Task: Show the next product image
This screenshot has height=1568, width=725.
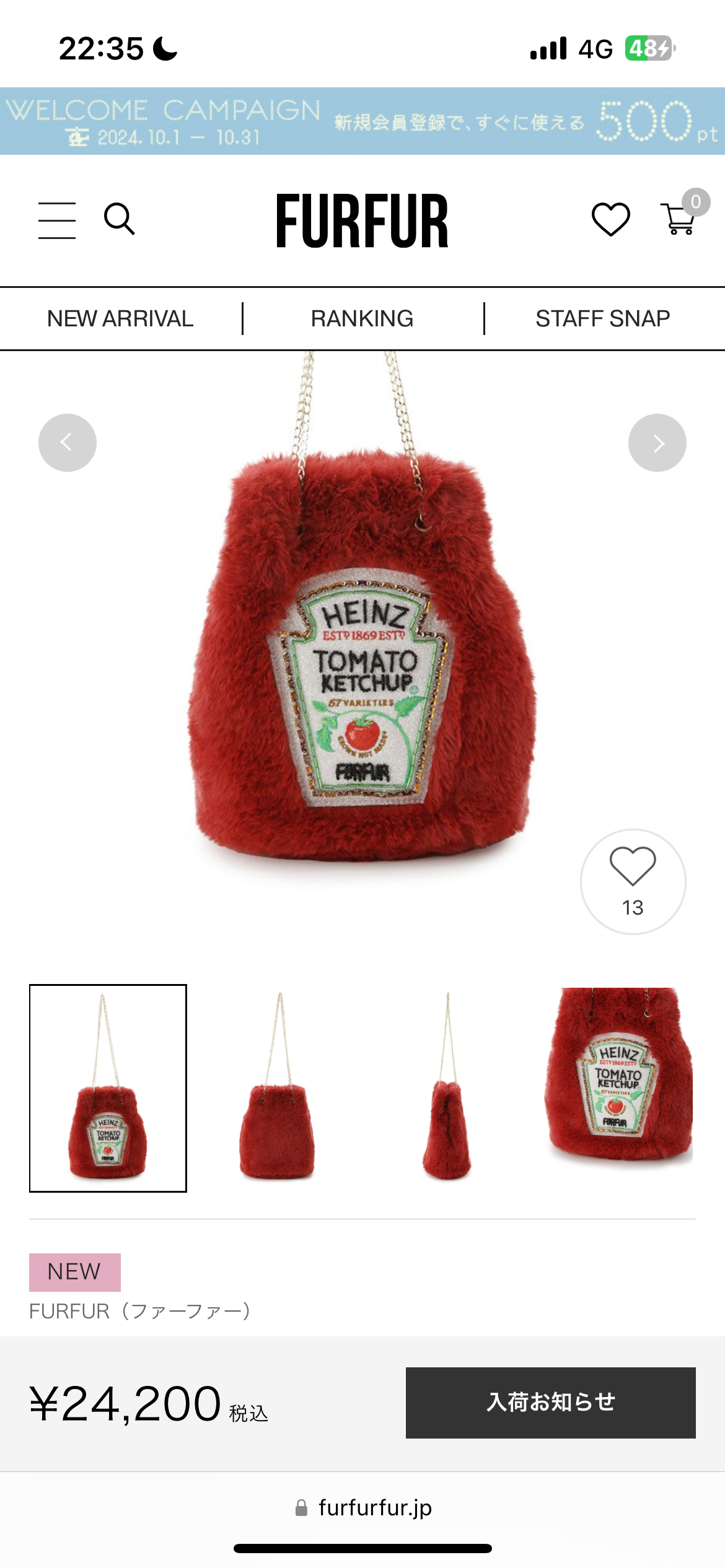Action: coord(657,443)
